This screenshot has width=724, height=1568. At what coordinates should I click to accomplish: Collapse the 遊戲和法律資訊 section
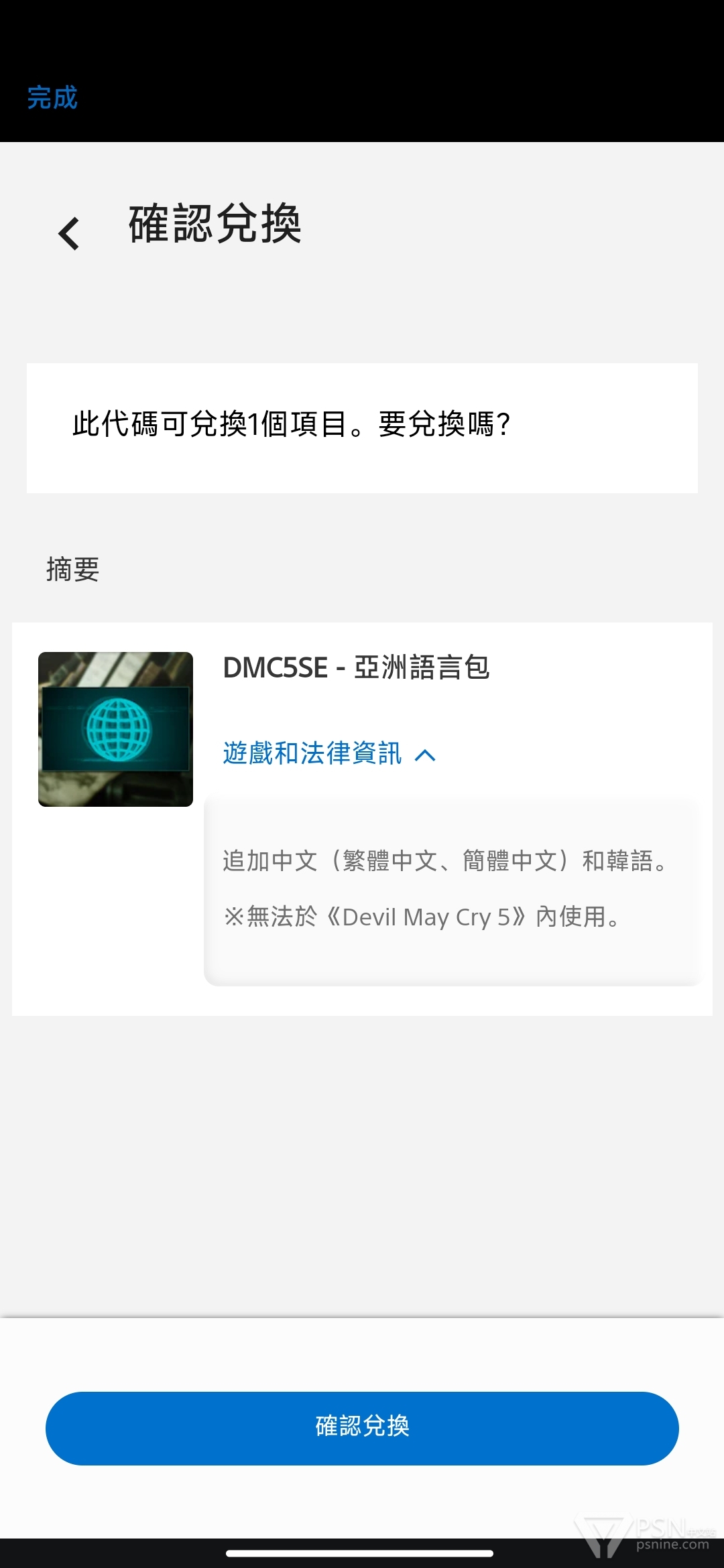pos(329,754)
